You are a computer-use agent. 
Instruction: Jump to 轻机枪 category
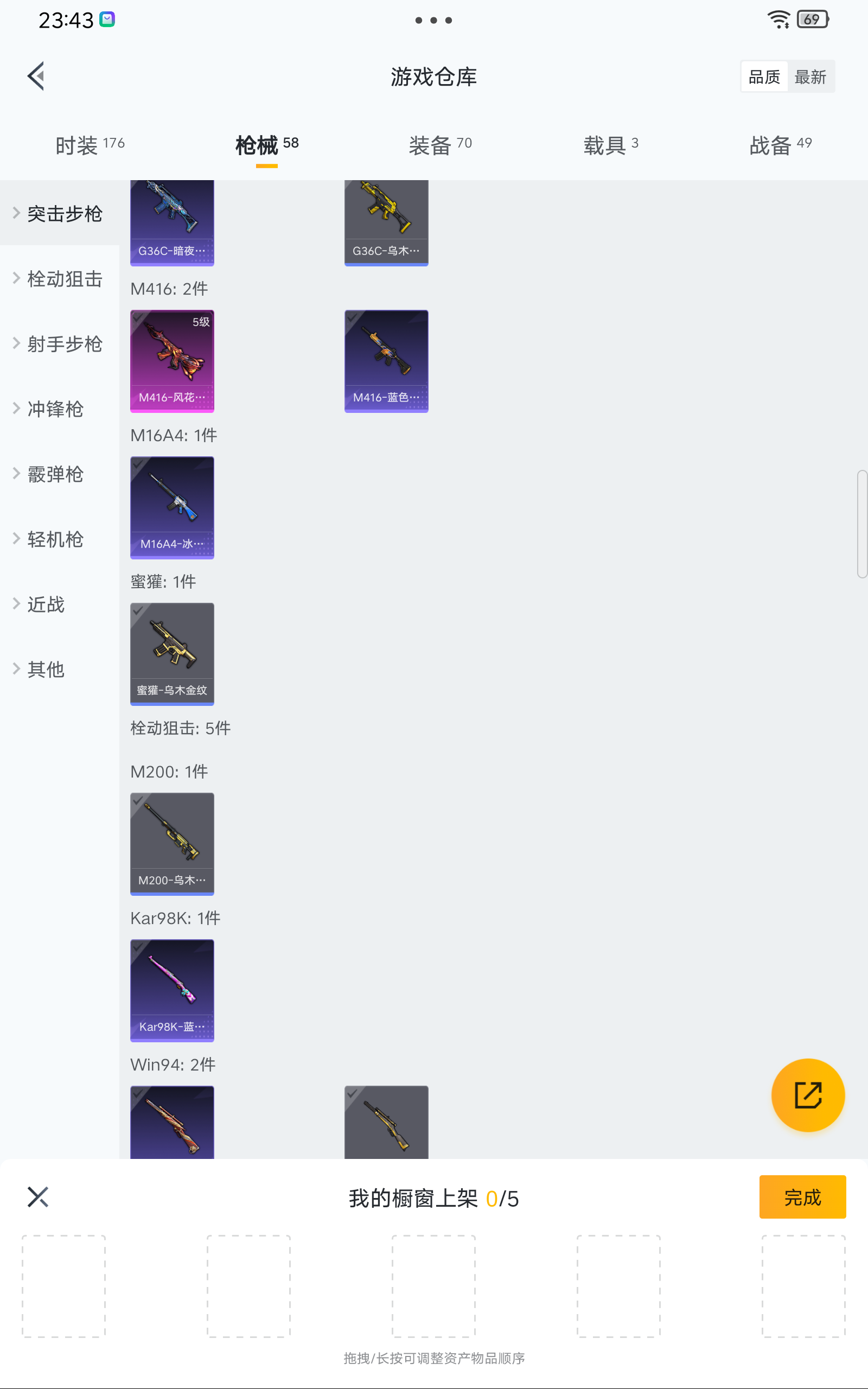[x=55, y=539]
